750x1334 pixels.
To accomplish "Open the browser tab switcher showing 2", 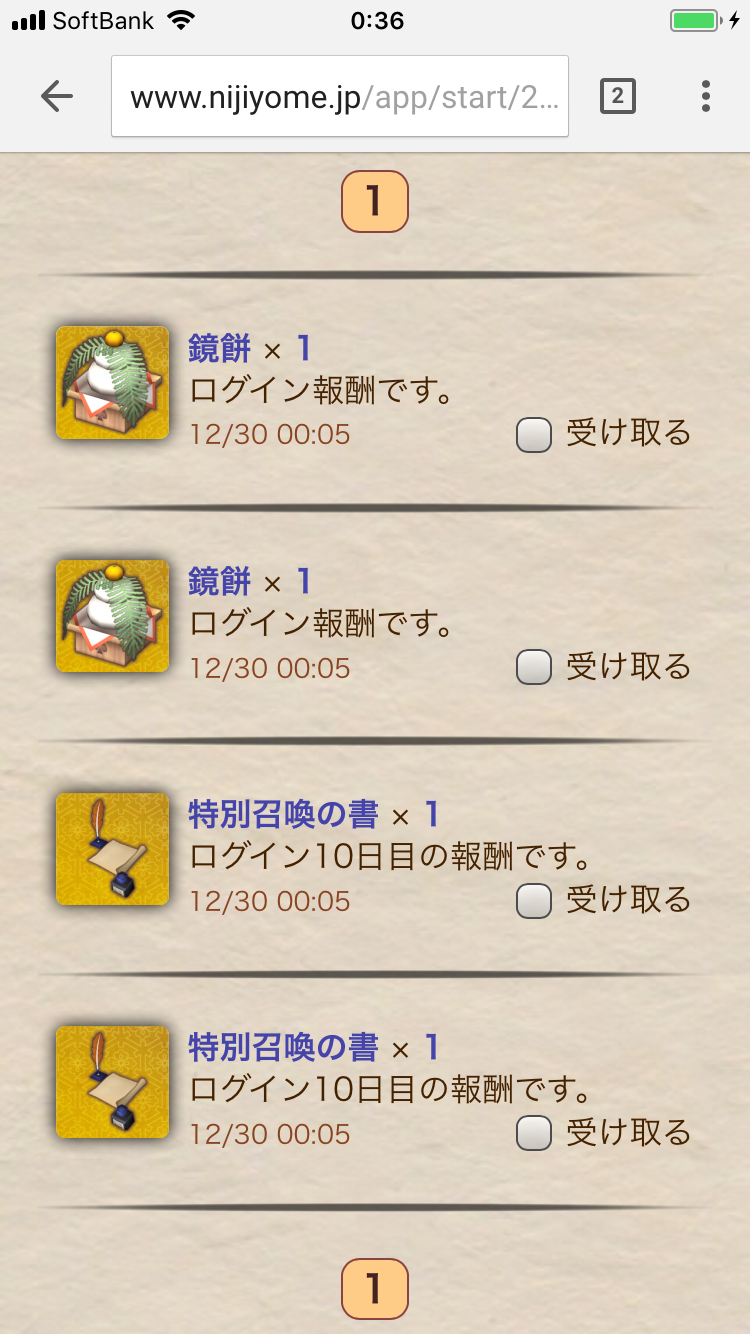I will tap(617, 96).
